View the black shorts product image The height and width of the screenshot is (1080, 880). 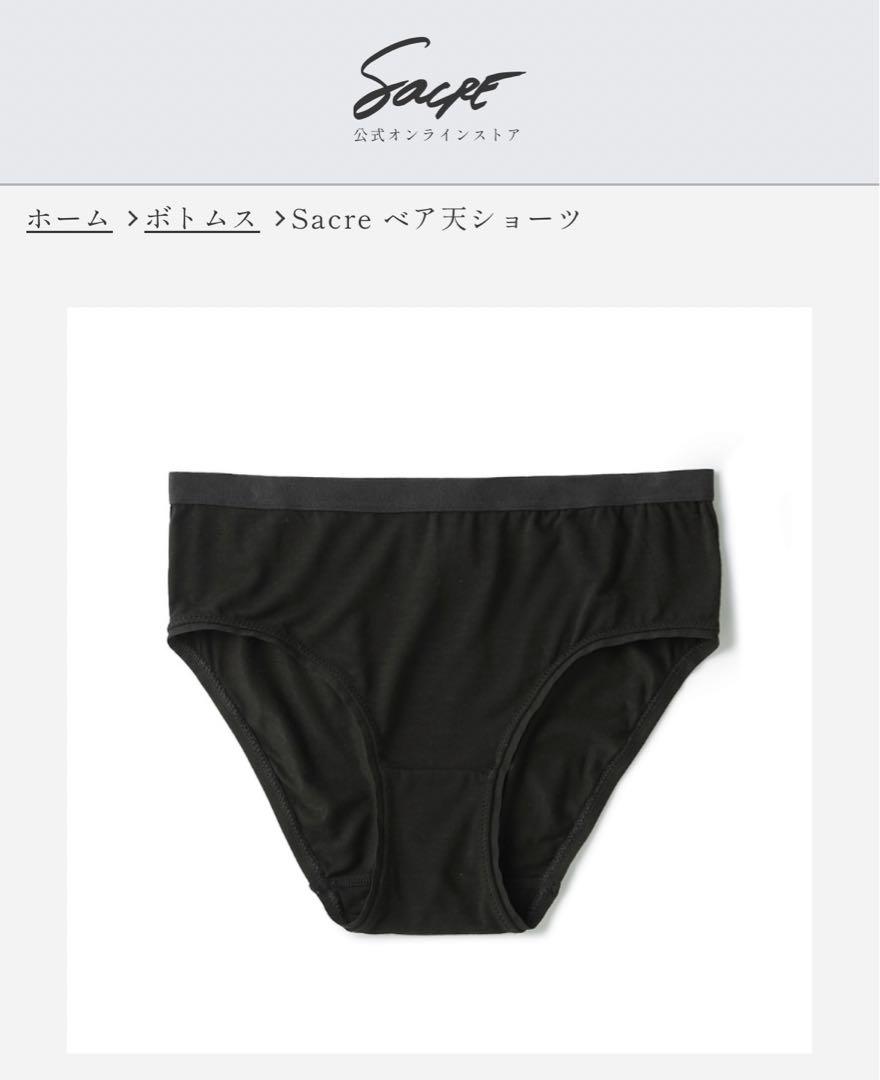click(440, 680)
